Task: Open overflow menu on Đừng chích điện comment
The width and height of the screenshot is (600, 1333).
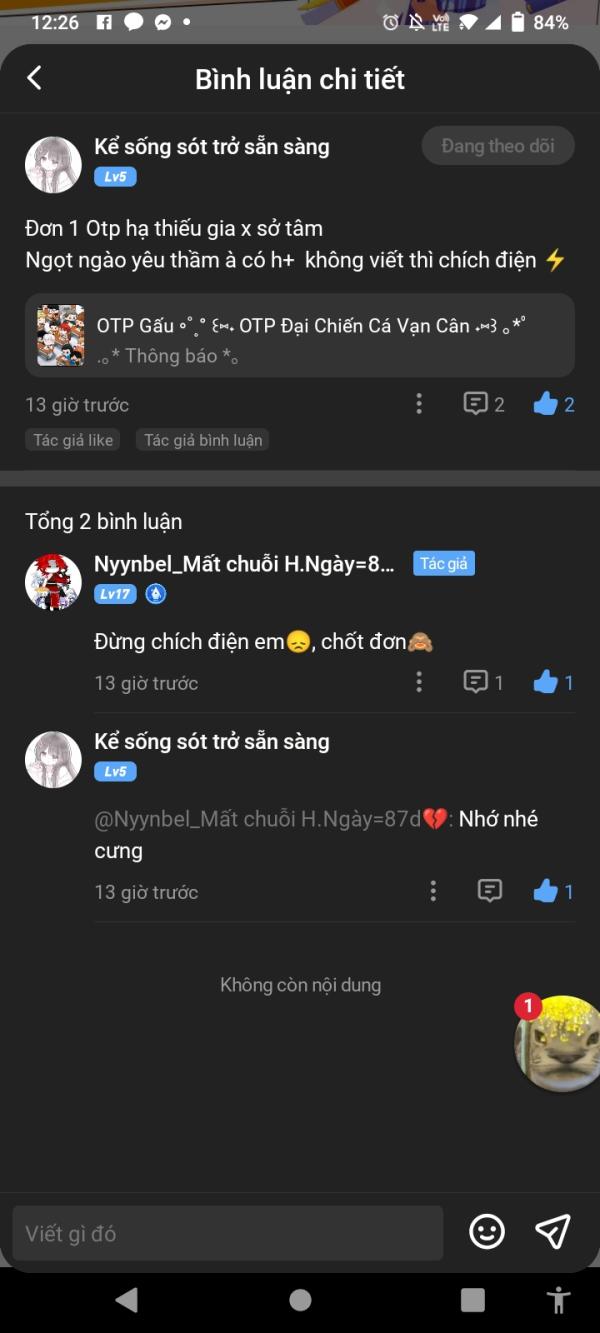Action: [419, 682]
